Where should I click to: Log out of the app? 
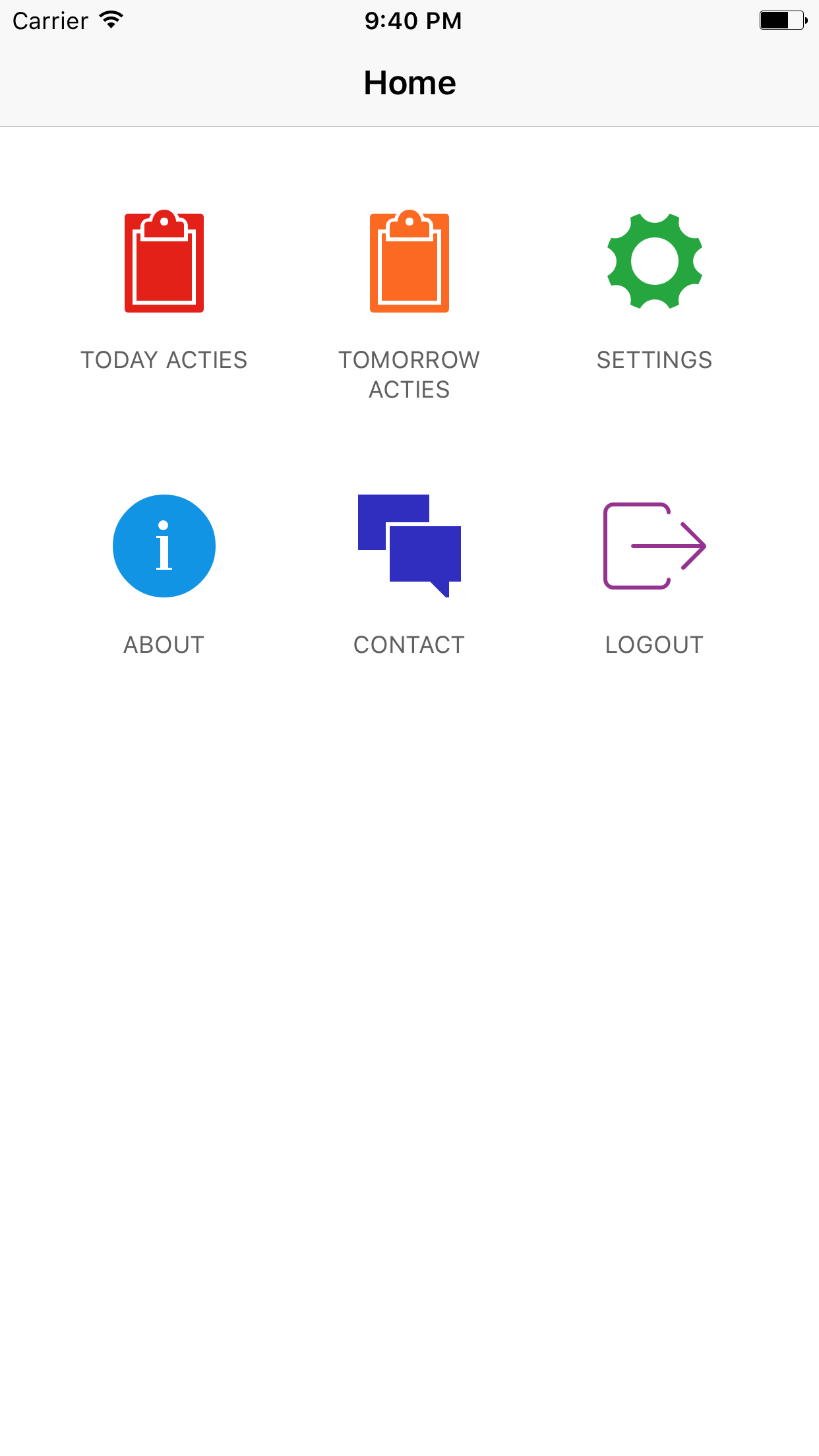pyautogui.click(x=654, y=546)
